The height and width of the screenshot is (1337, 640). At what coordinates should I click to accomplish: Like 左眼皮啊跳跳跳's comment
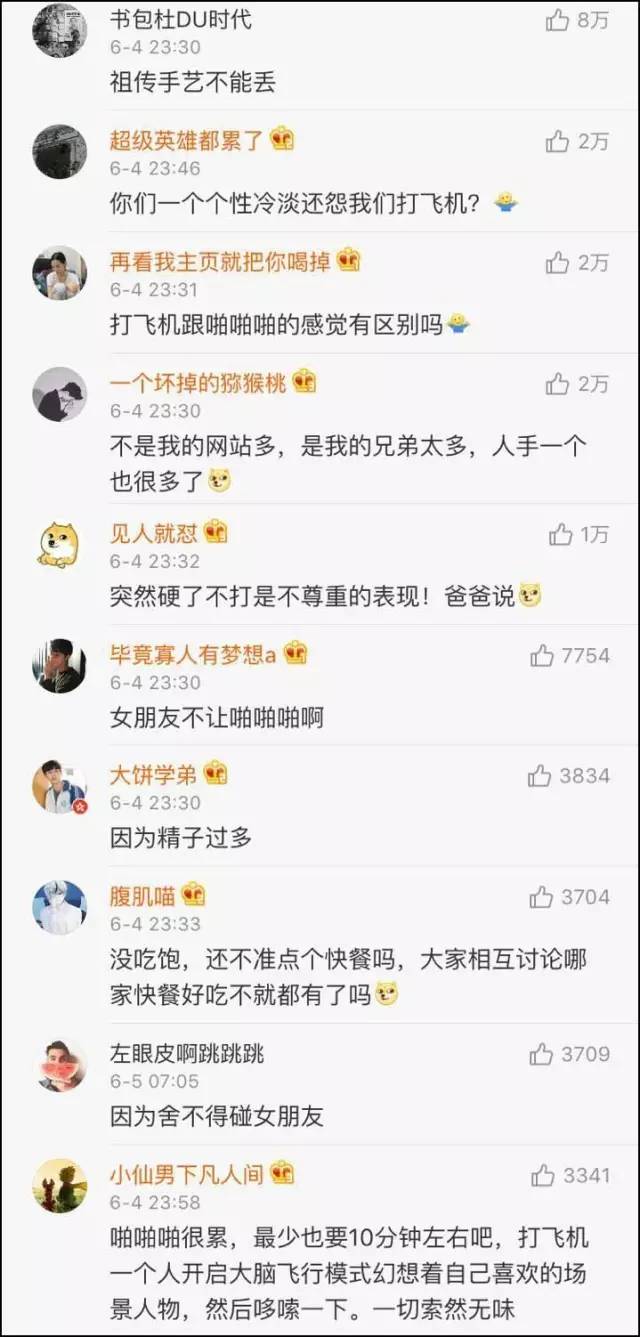click(542, 1054)
